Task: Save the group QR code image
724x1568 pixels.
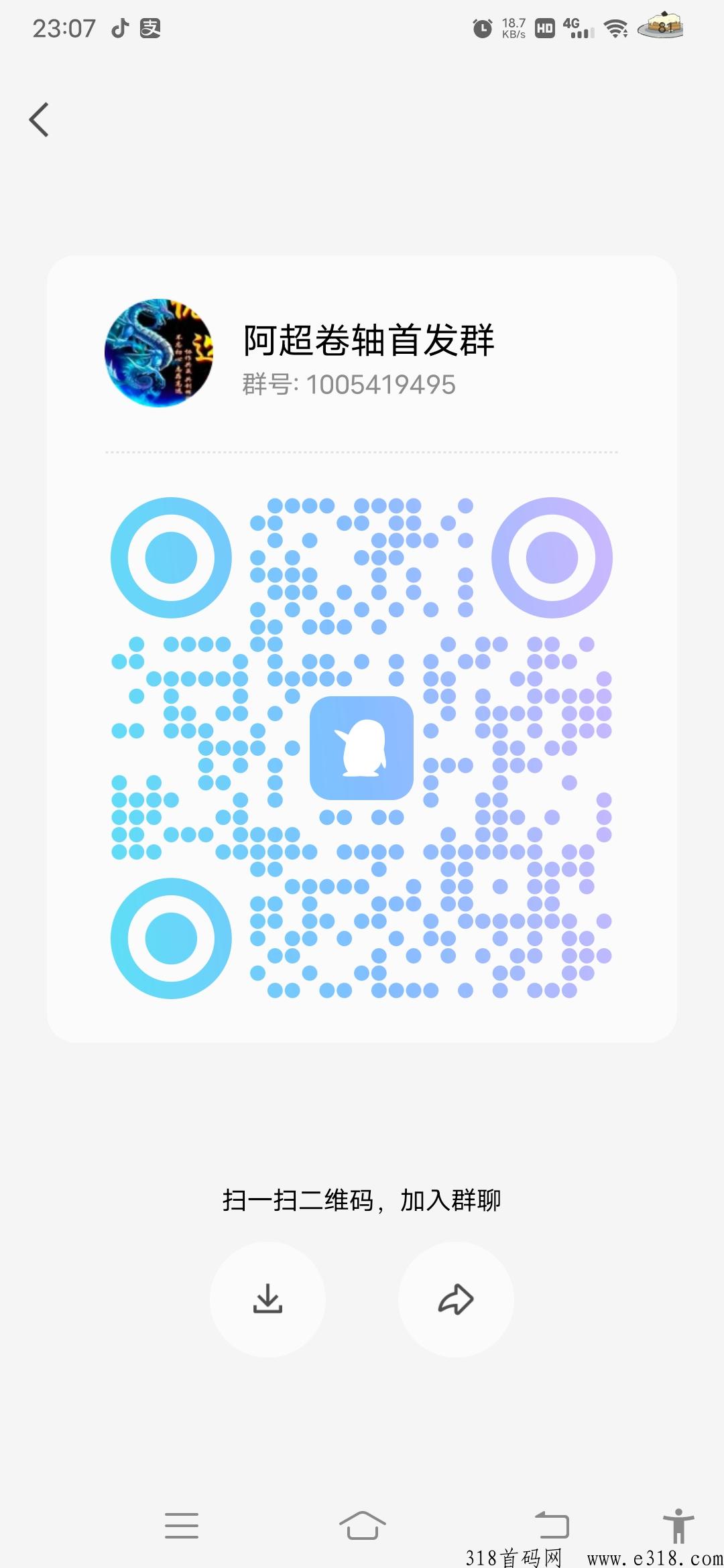Action: click(x=267, y=1299)
